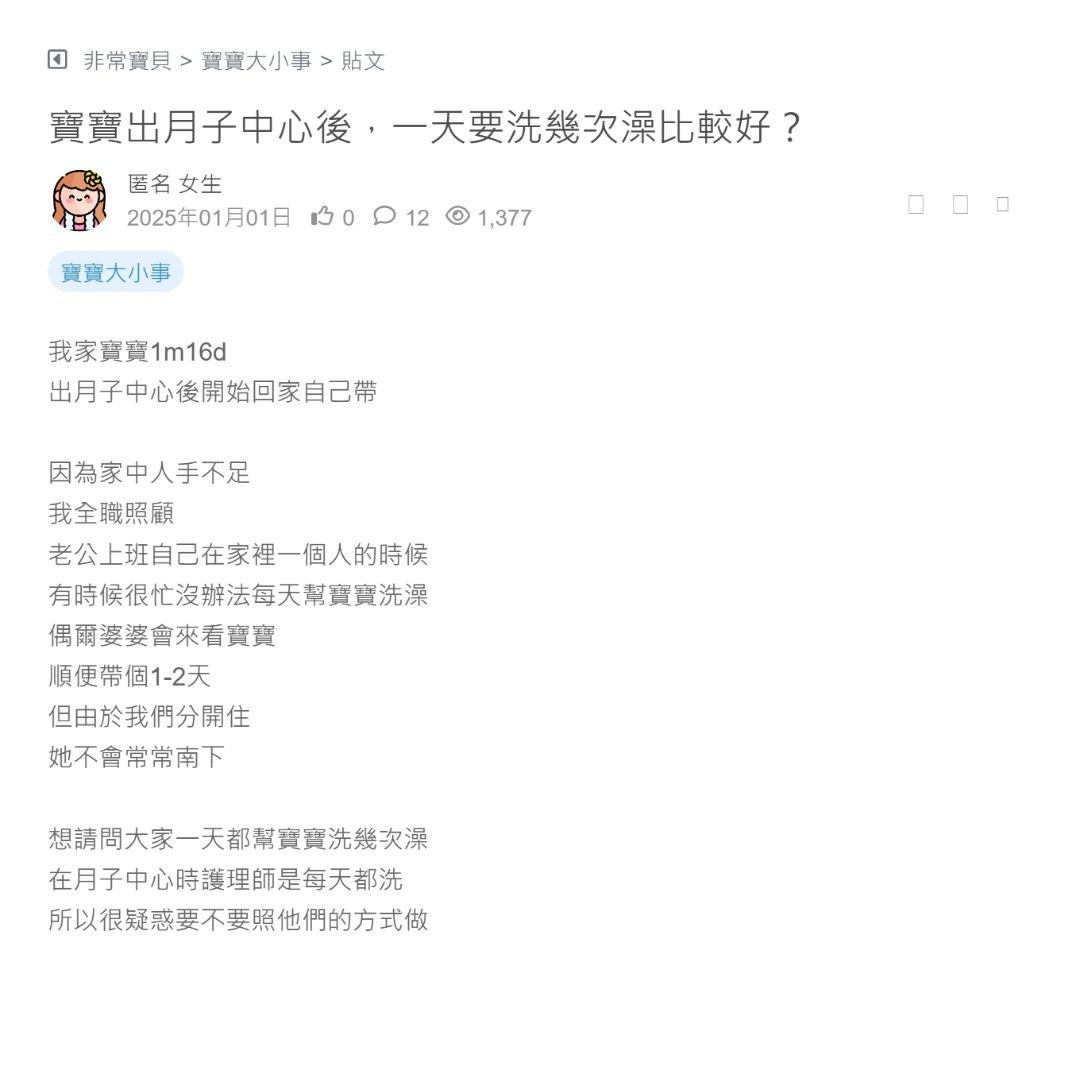Go to 寶寶大小事 in the breadcrumb
This screenshot has width=1080, height=1080.
tap(256, 61)
